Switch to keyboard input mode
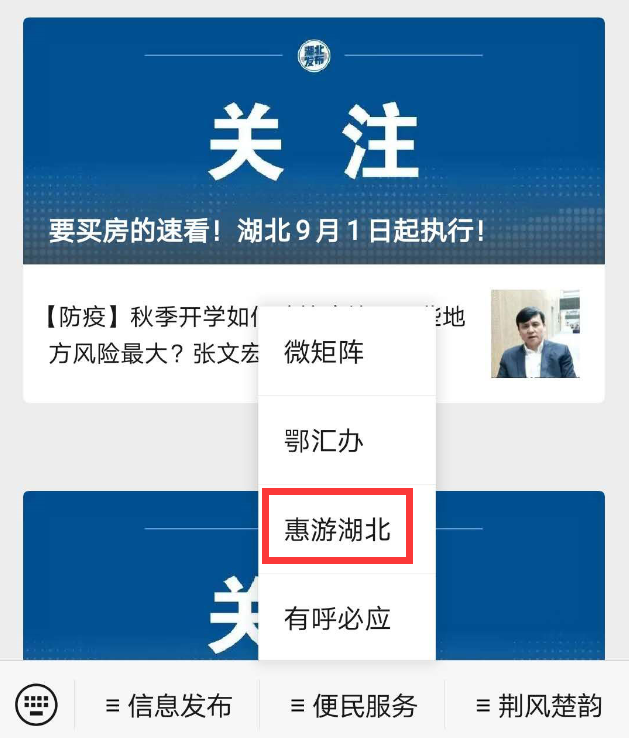This screenshot has width=629, height=738. 36,706
